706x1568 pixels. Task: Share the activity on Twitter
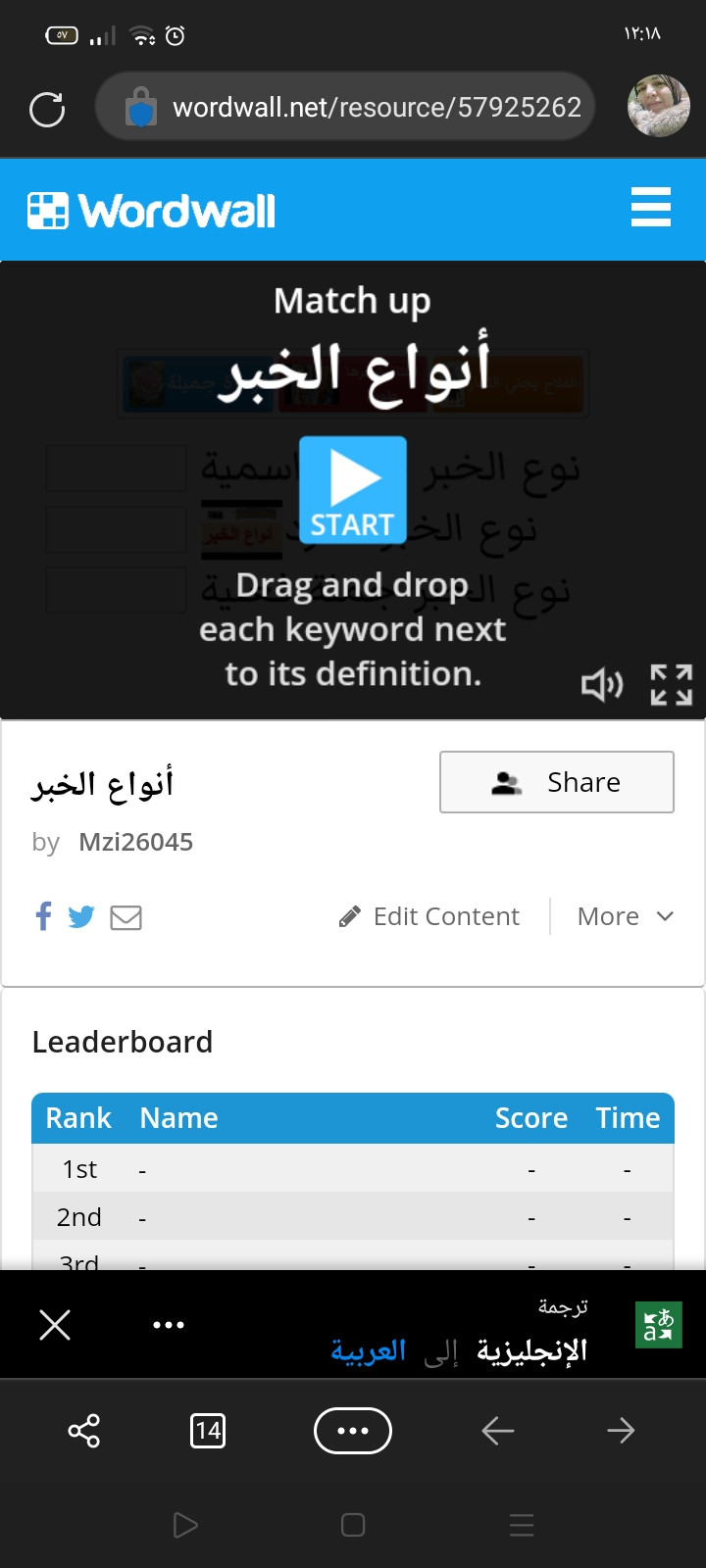point(81,917)
